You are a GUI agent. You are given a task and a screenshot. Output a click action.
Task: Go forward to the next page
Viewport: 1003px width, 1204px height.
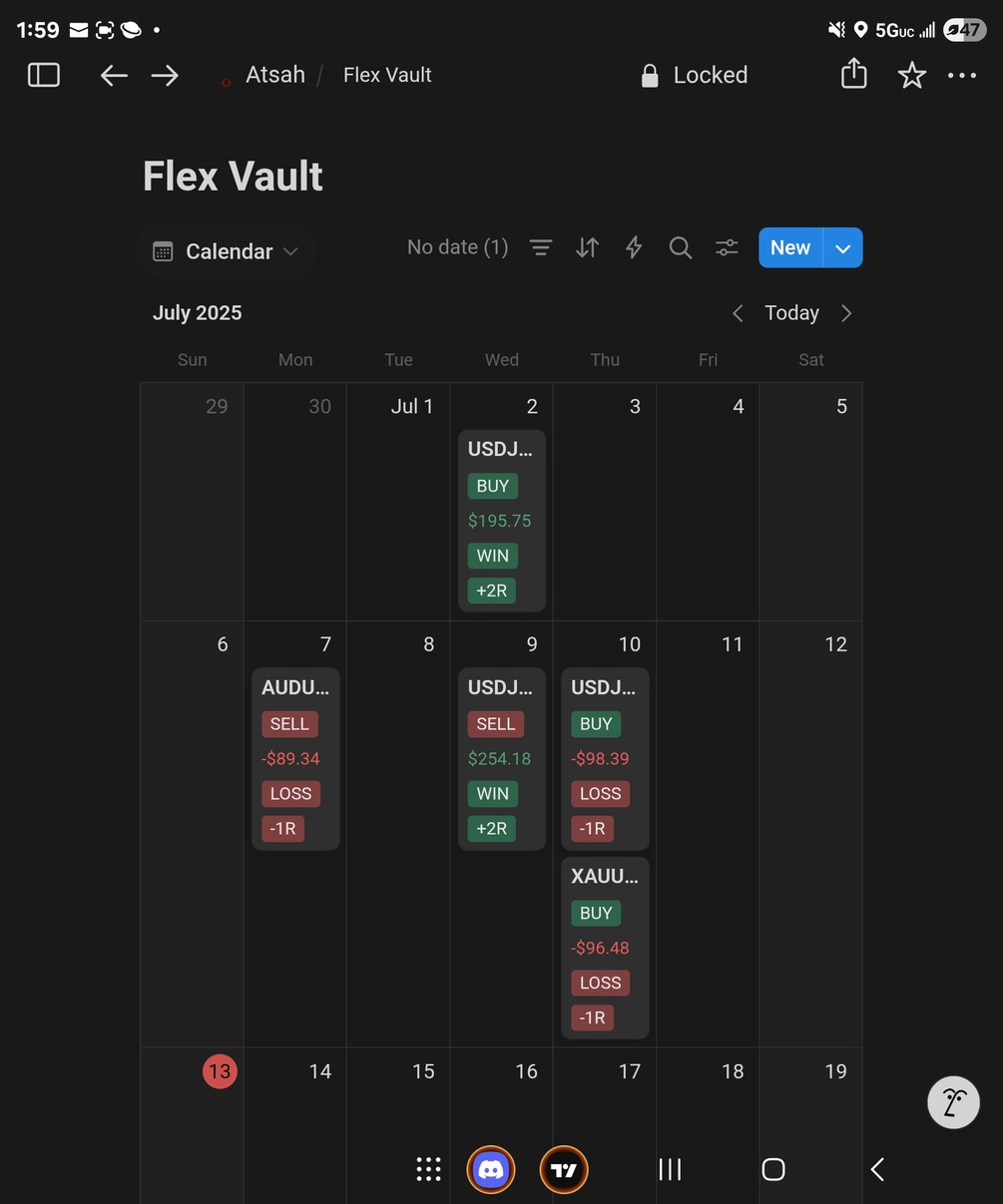tap(165, 75)
